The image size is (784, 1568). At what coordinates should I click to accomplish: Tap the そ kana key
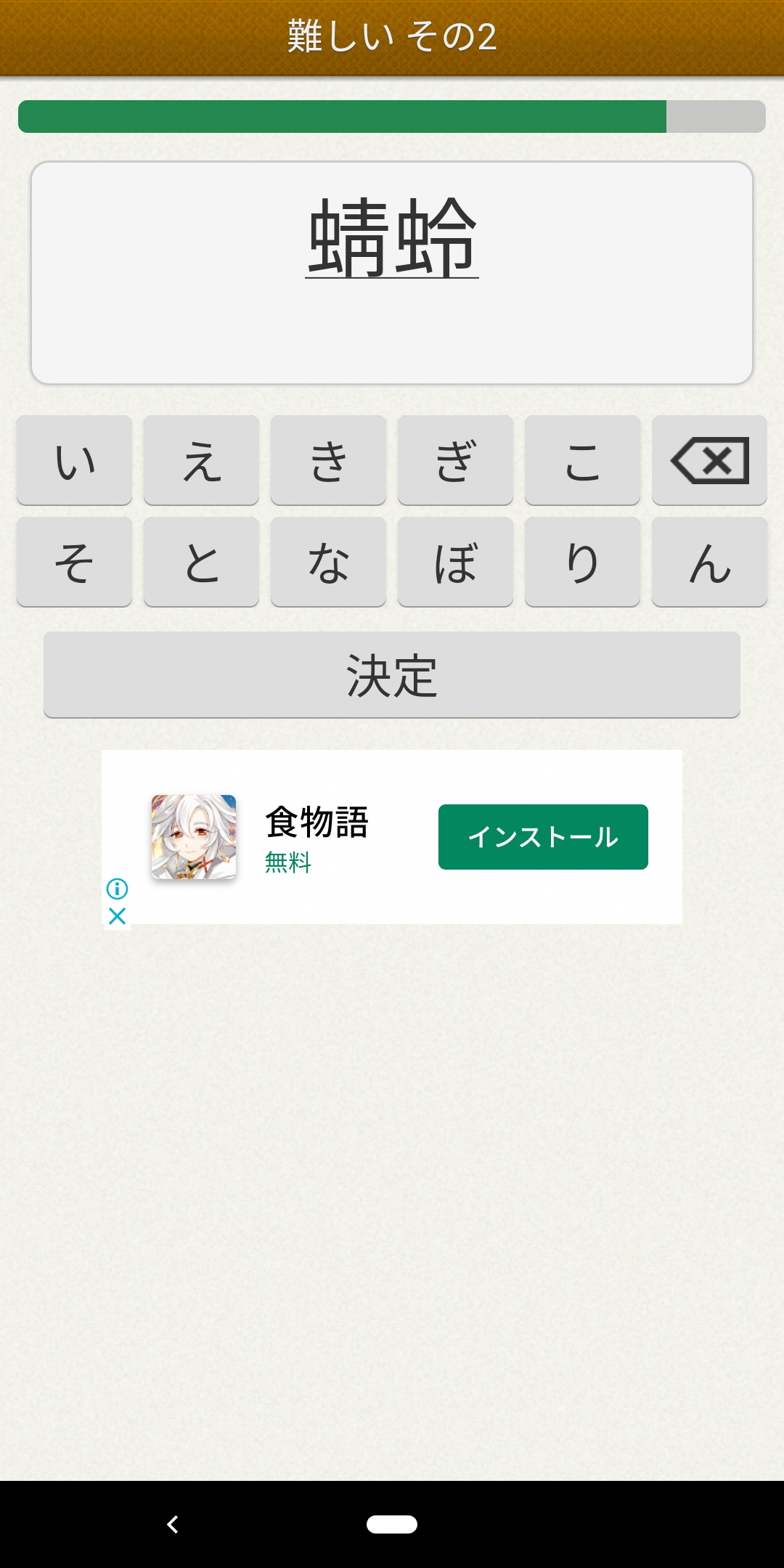coord(74,562)
